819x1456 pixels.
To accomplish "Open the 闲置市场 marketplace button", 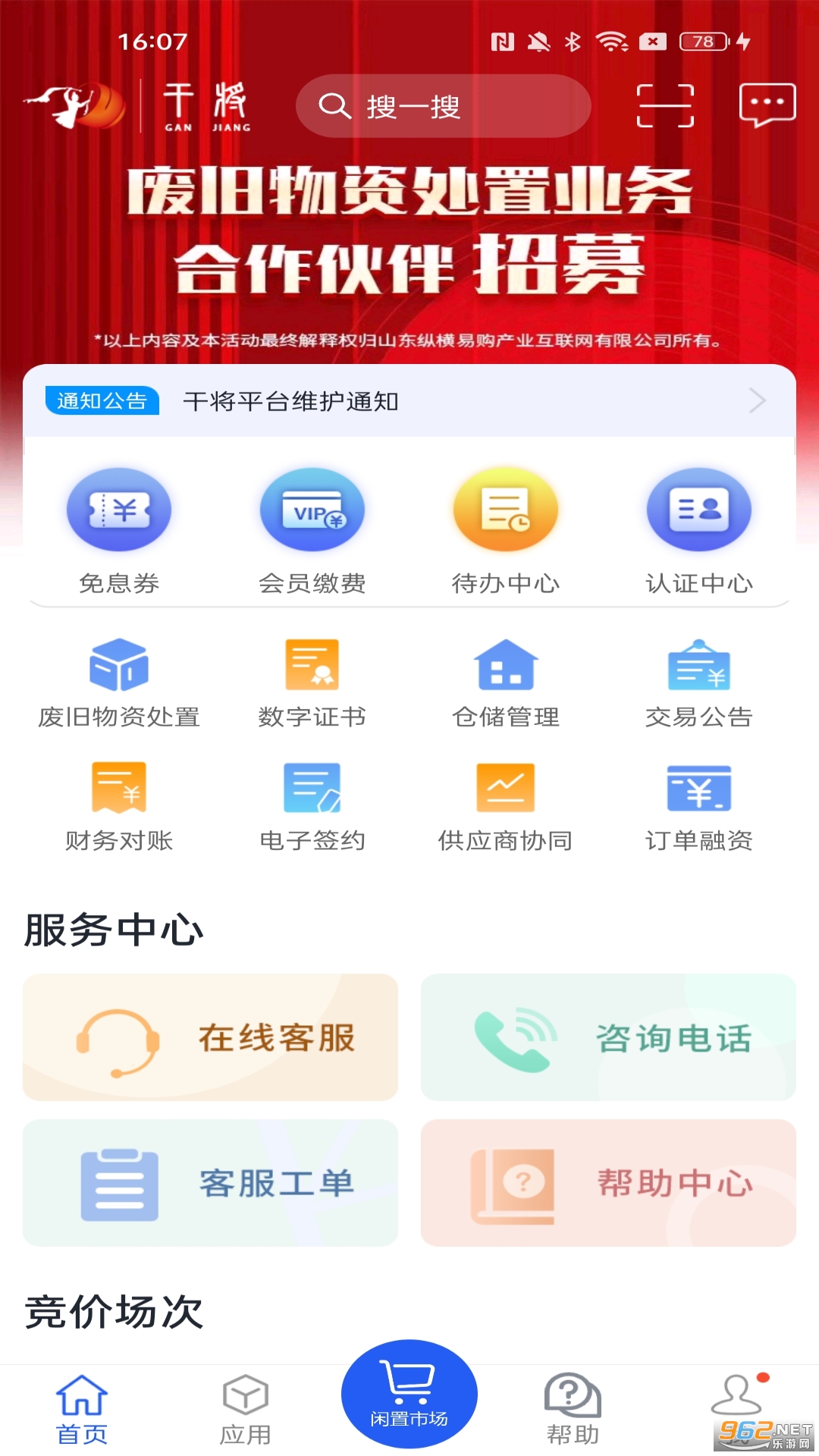I will coord(409,1394).
